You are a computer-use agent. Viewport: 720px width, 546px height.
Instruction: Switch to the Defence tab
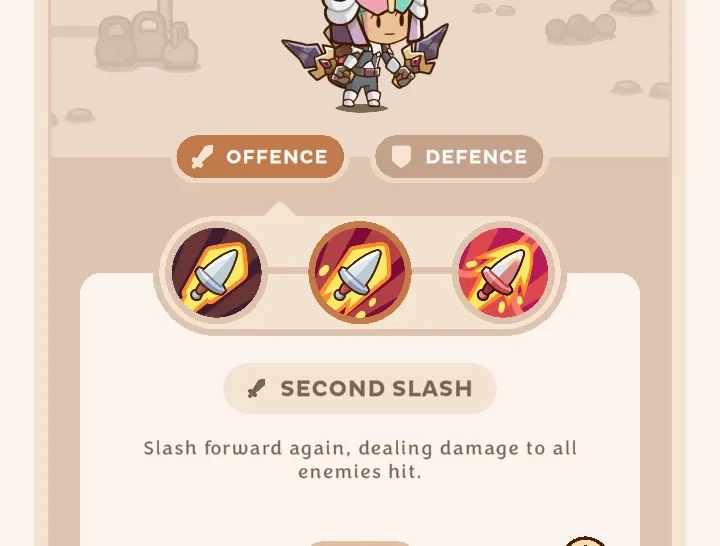tap(459, 157)
